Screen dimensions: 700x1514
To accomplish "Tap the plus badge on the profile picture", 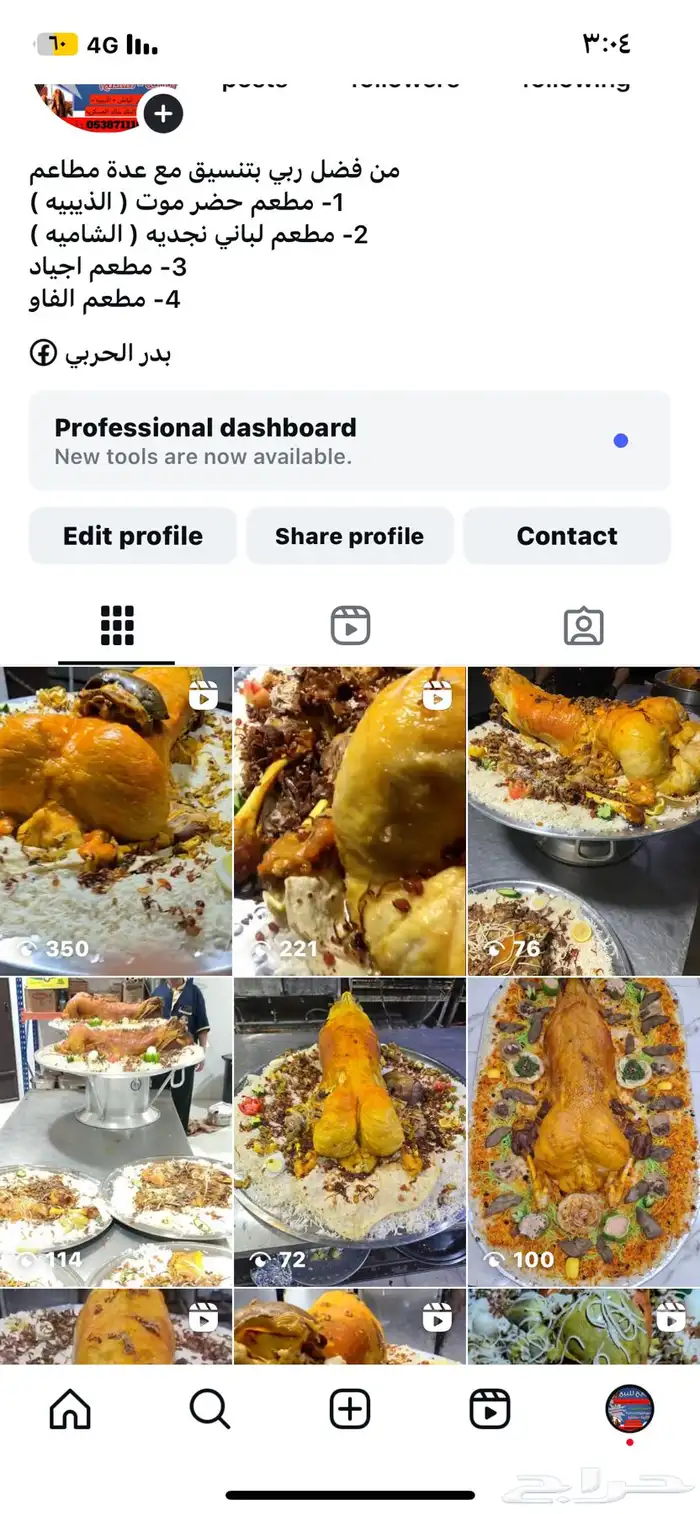I will (163, 114).
